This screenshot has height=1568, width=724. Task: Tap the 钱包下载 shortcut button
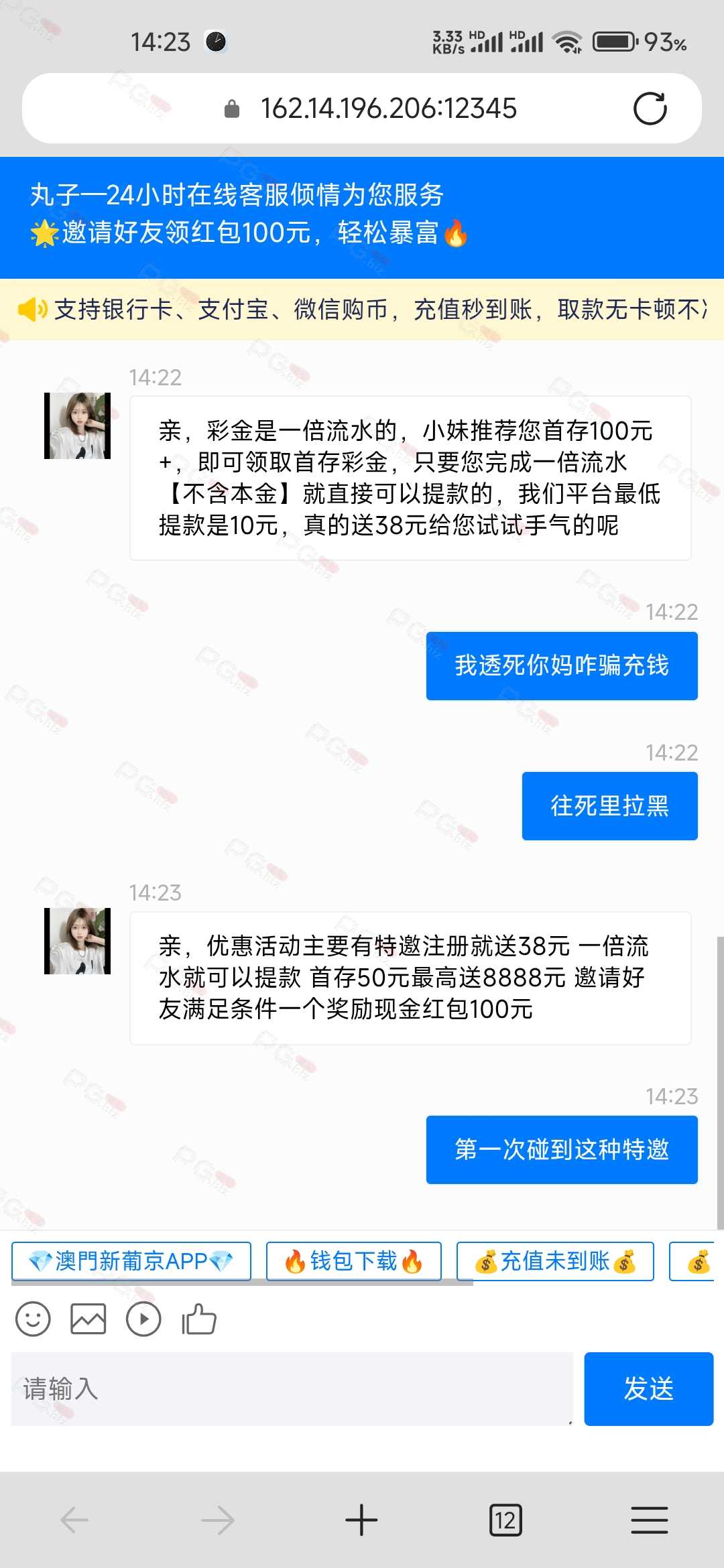(x=354, y=1261)
